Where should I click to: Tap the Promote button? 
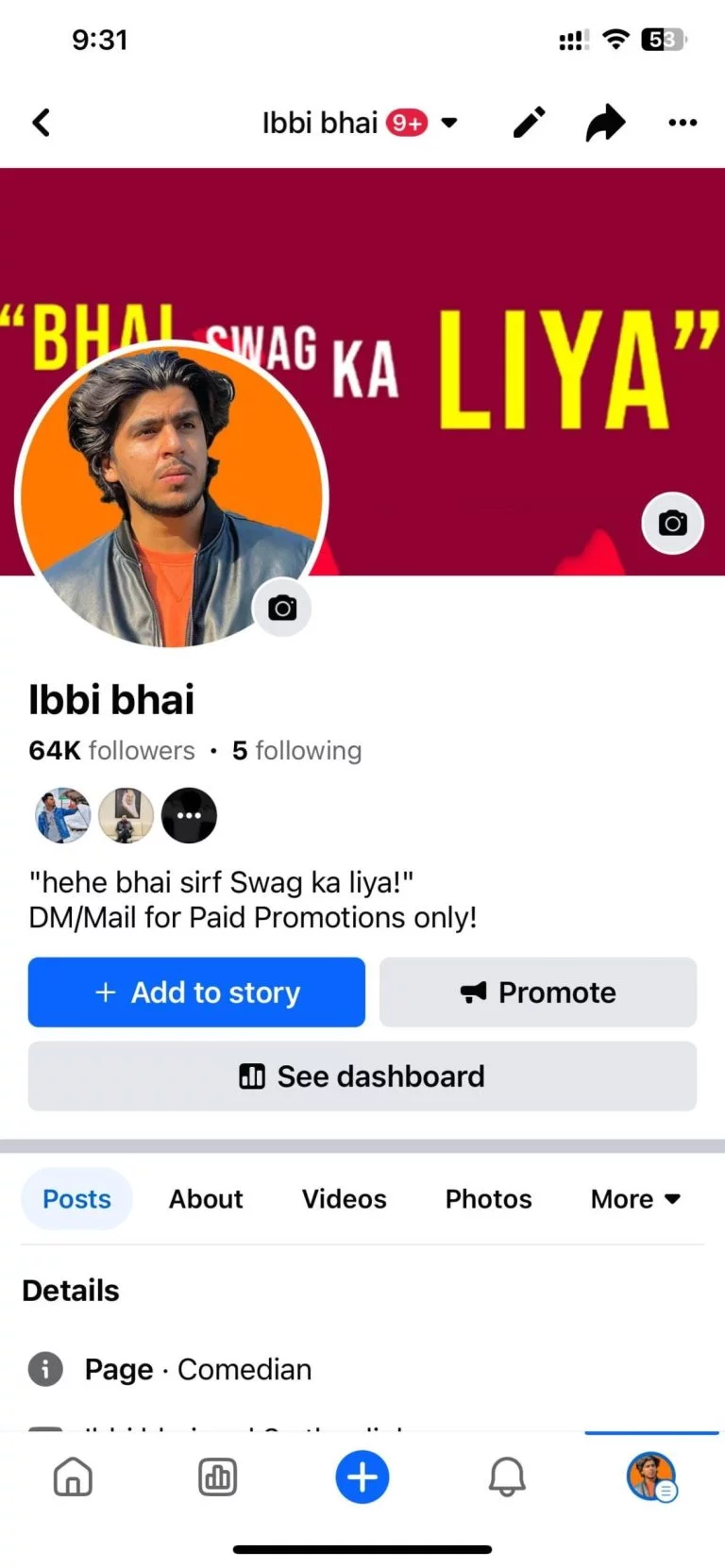coord(538,993)
